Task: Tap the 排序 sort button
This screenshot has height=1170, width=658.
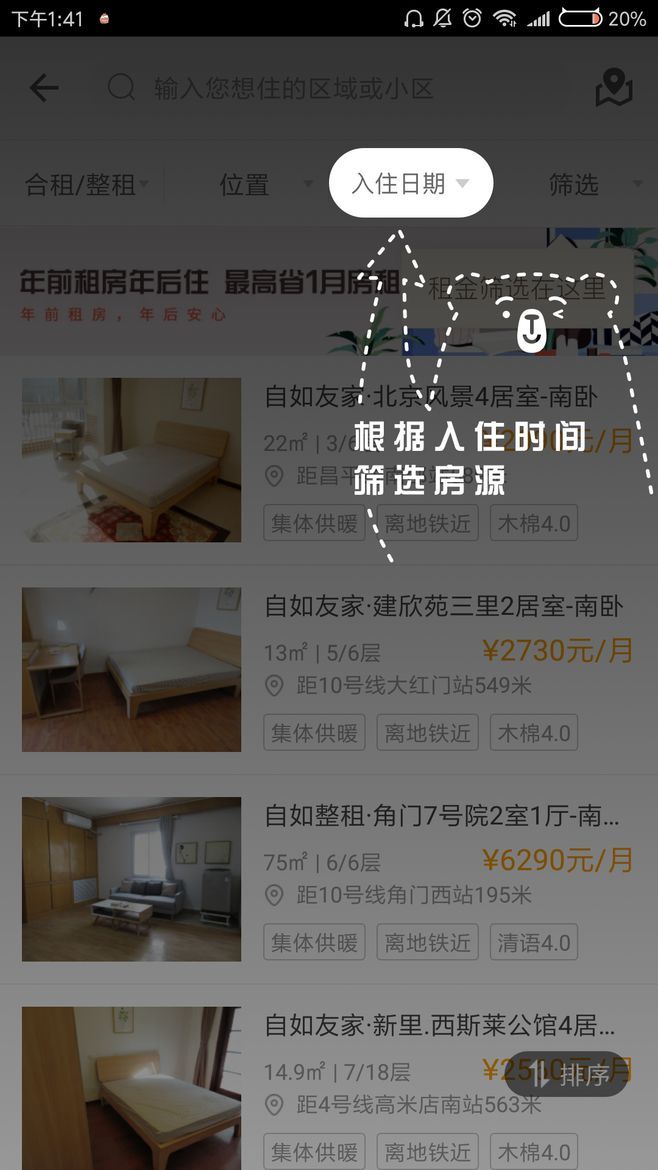Action: pos(569,1075)
